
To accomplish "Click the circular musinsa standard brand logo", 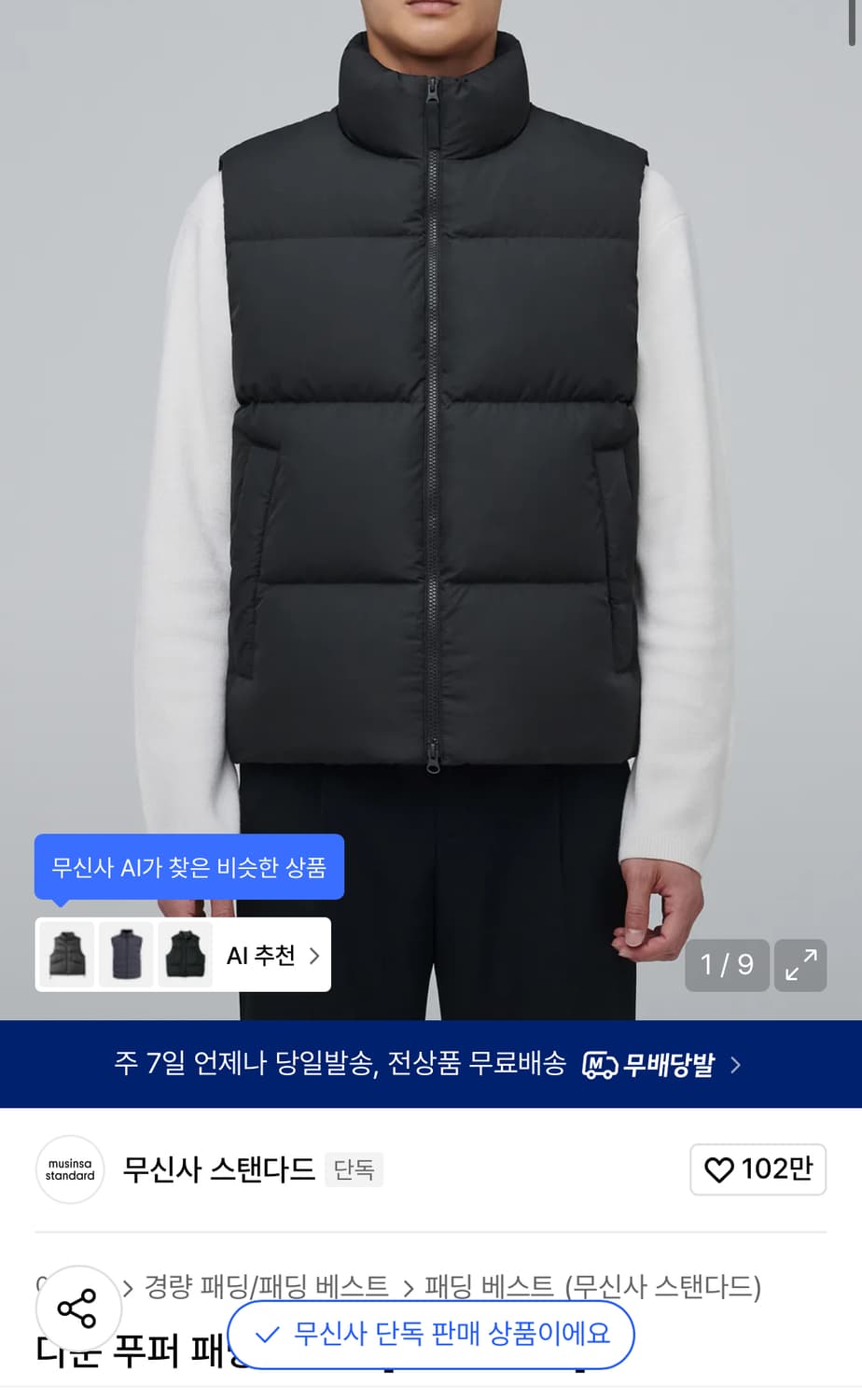I will click(x=70, y=1169).
